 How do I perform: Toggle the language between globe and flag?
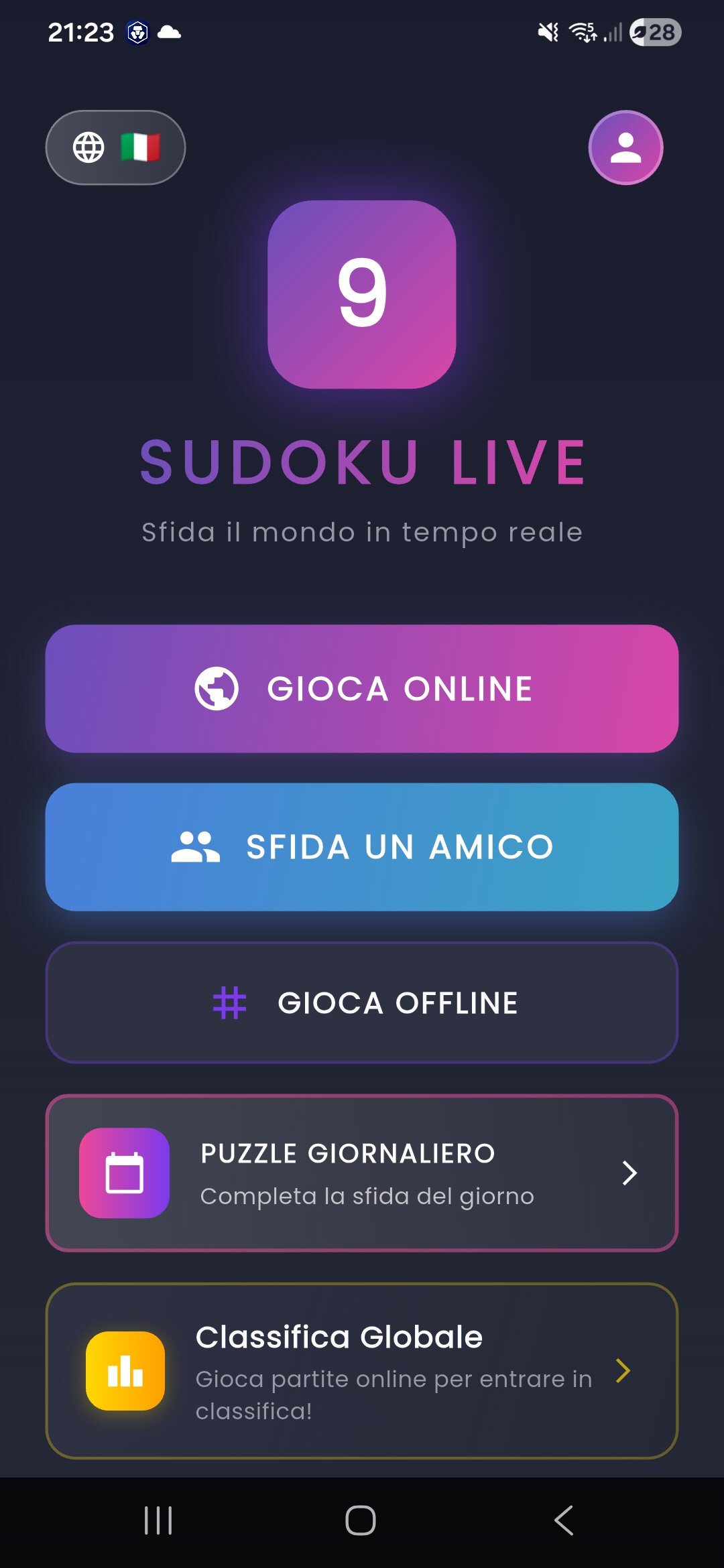(x=114, y=147)
